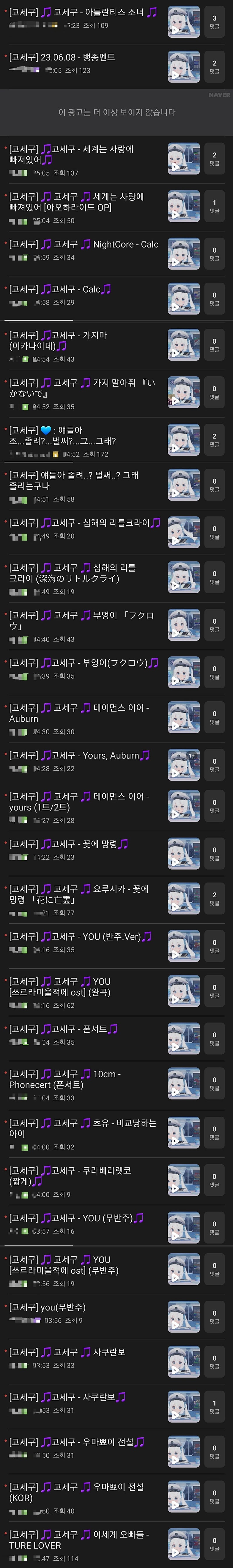The height and width of the screenshot is (1568, 233).
Task: Open thumbnail of '데이먼스 이어 - Auburn' post
Action: click(x=184, y=718)
